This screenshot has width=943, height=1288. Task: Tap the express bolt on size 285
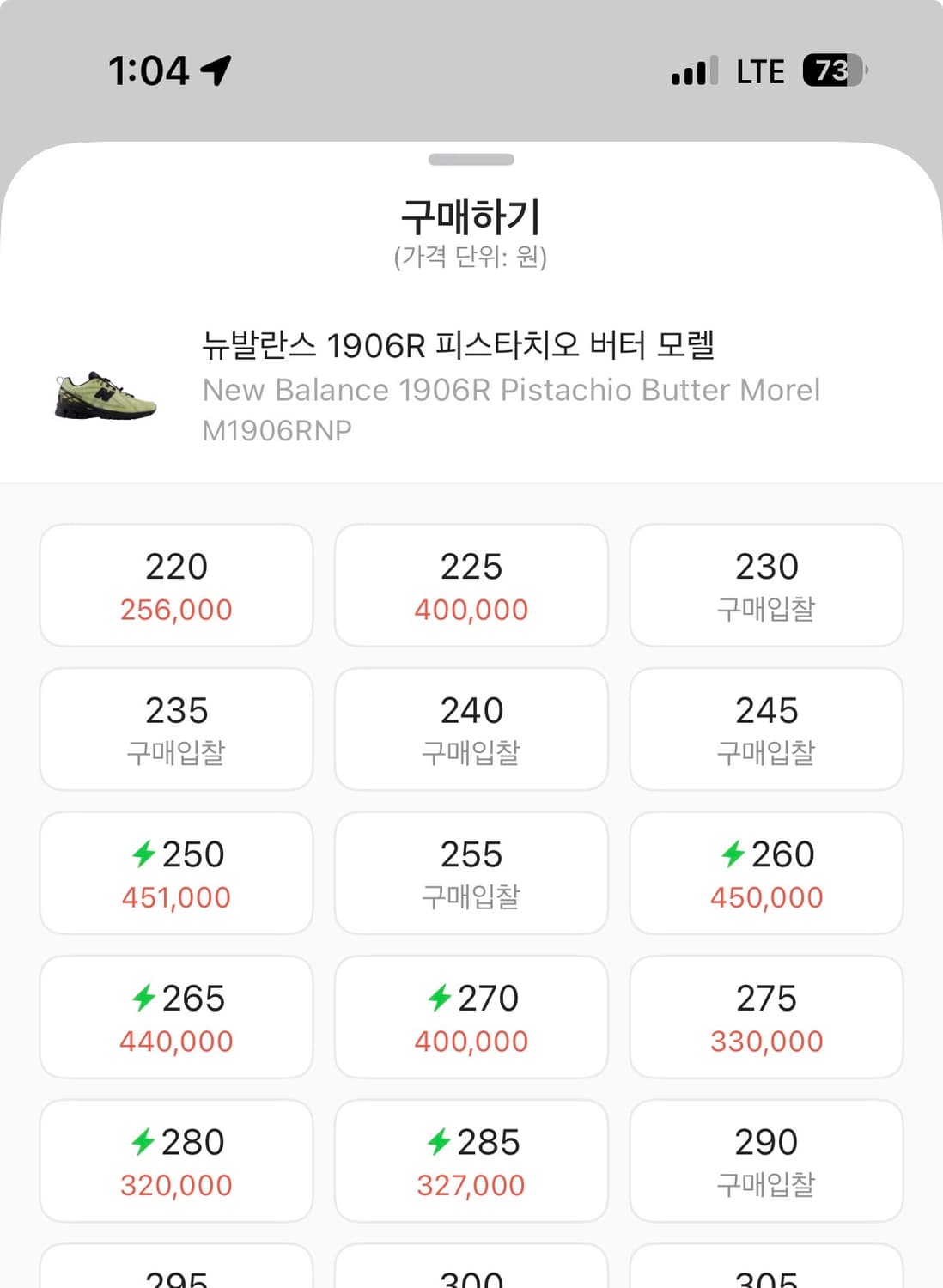(441, 1142)
